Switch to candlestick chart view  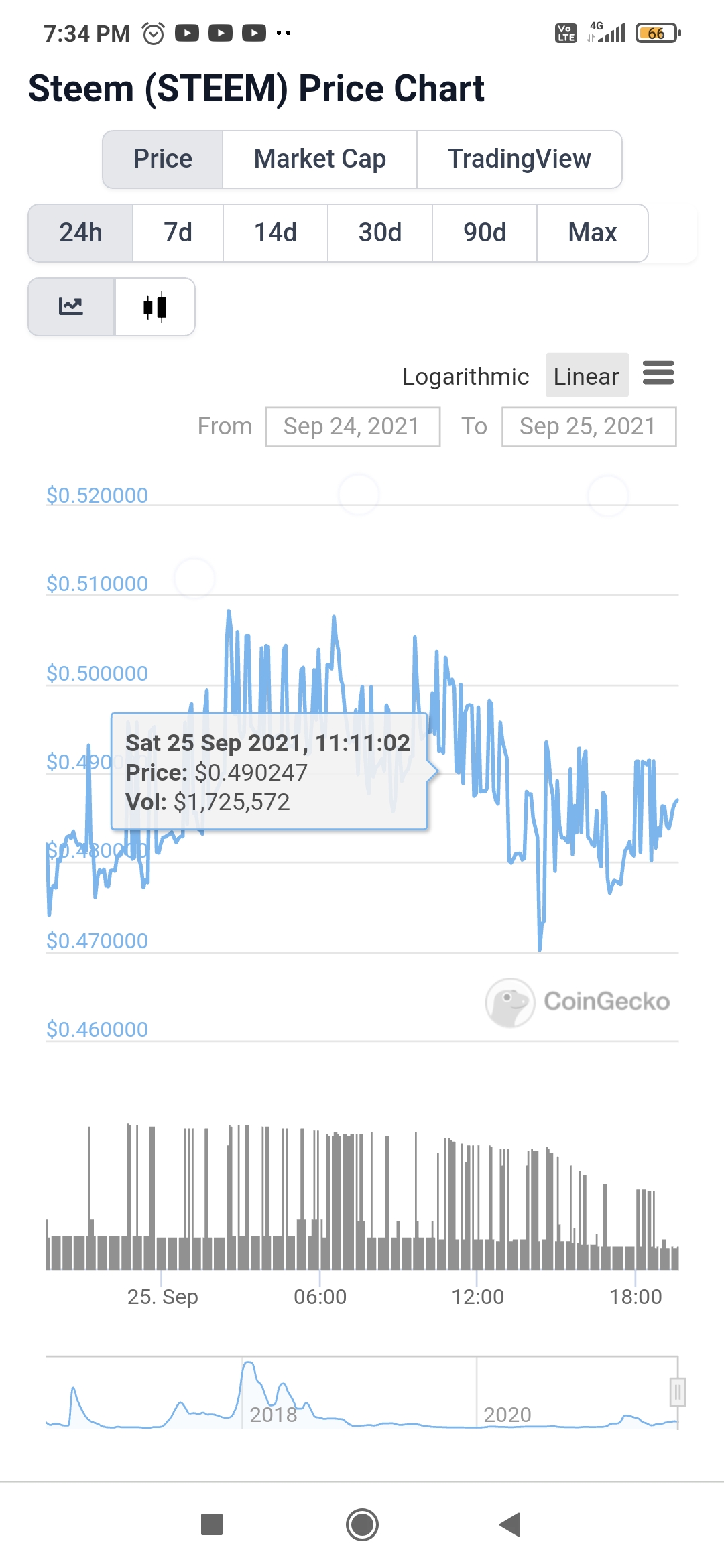point(155,307)
